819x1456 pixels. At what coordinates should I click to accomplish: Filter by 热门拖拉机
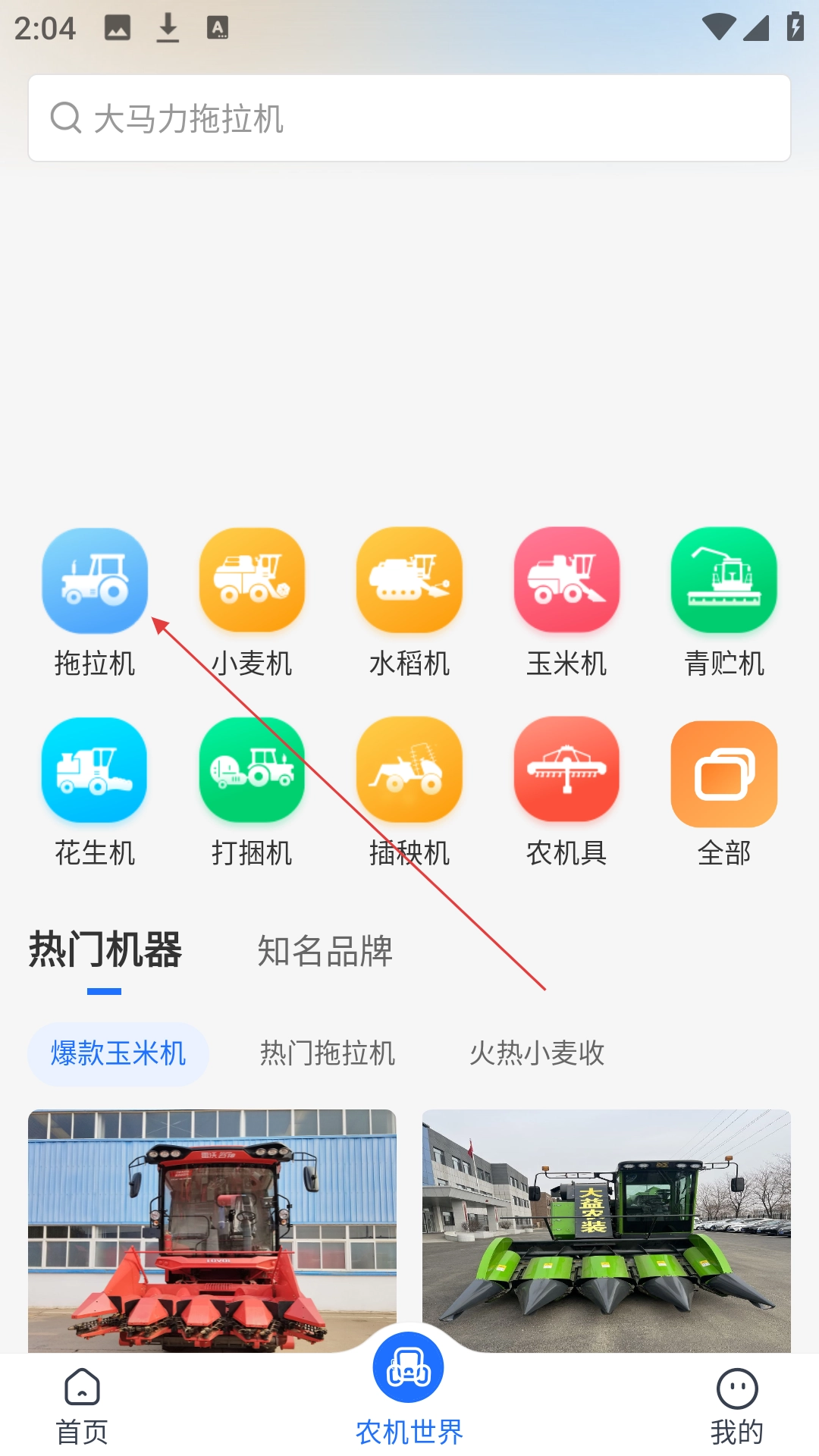coord(328,1054)
